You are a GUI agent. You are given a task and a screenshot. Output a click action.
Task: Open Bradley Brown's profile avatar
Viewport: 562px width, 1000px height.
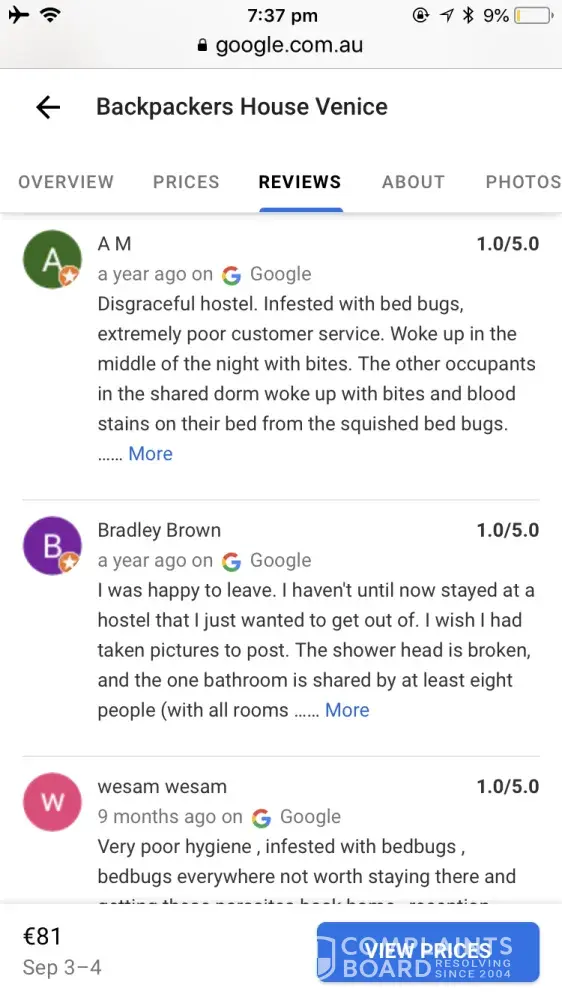tap(52, 546)
